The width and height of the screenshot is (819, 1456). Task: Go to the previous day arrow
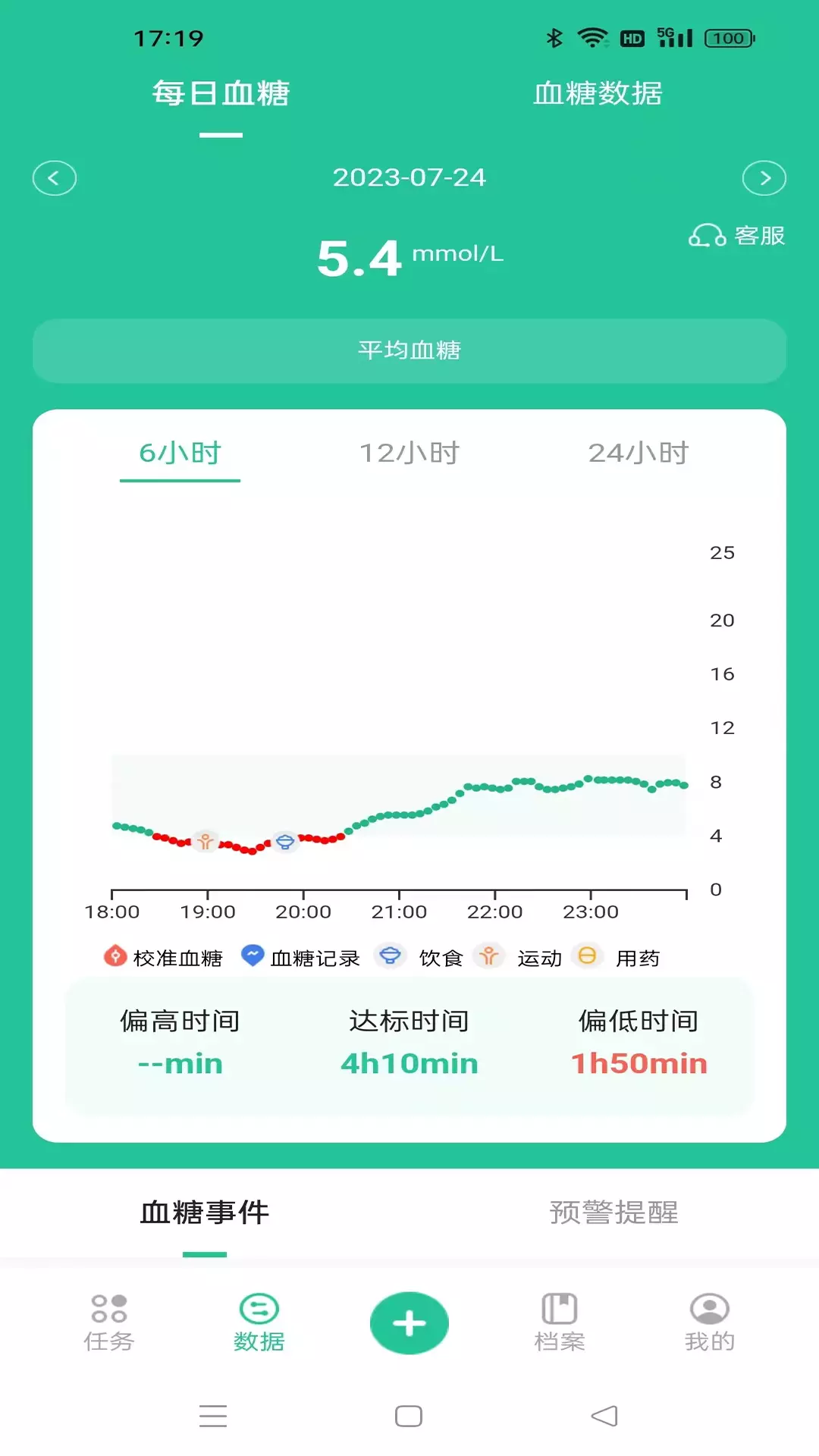pos(54,178)
